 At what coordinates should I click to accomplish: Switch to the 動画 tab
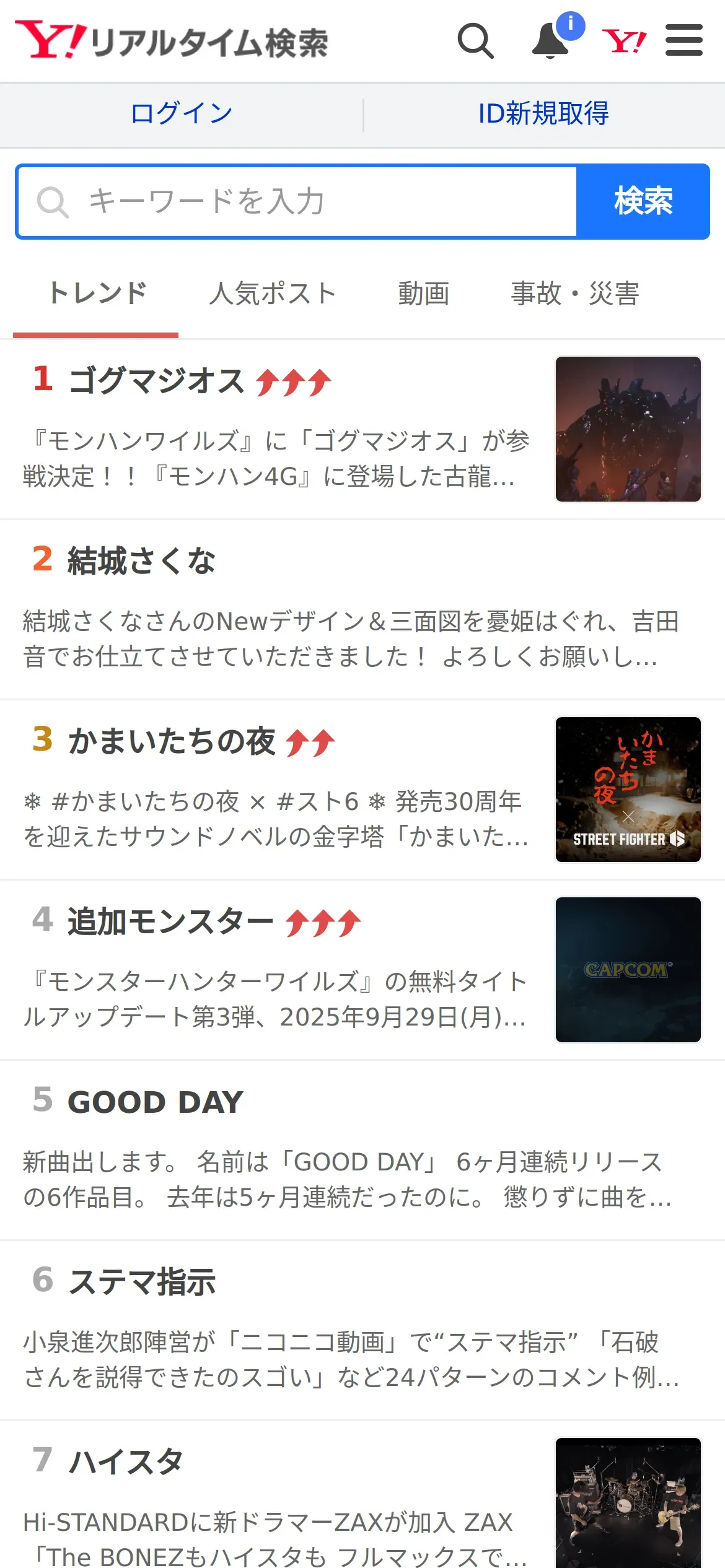click(424, 294)
